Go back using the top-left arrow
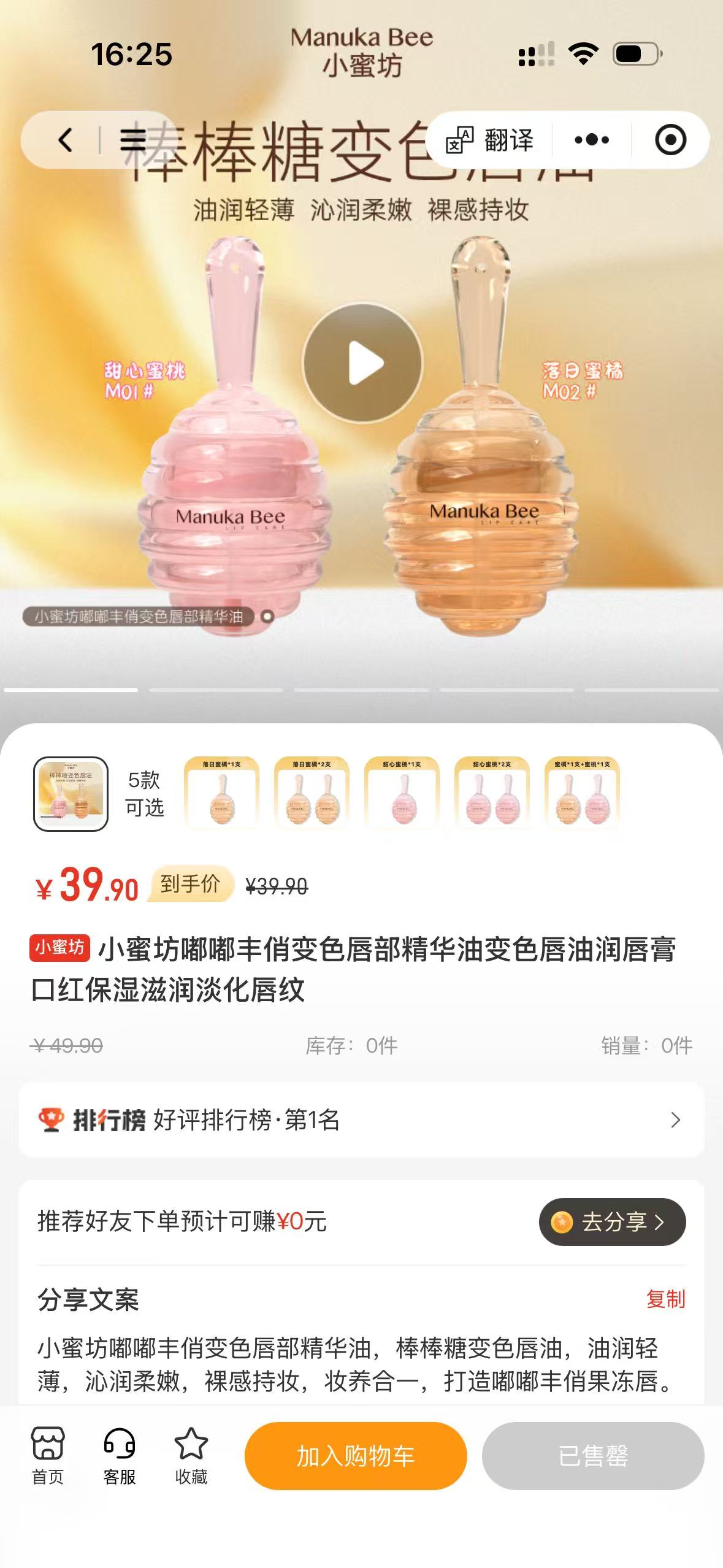 point(66,140)
